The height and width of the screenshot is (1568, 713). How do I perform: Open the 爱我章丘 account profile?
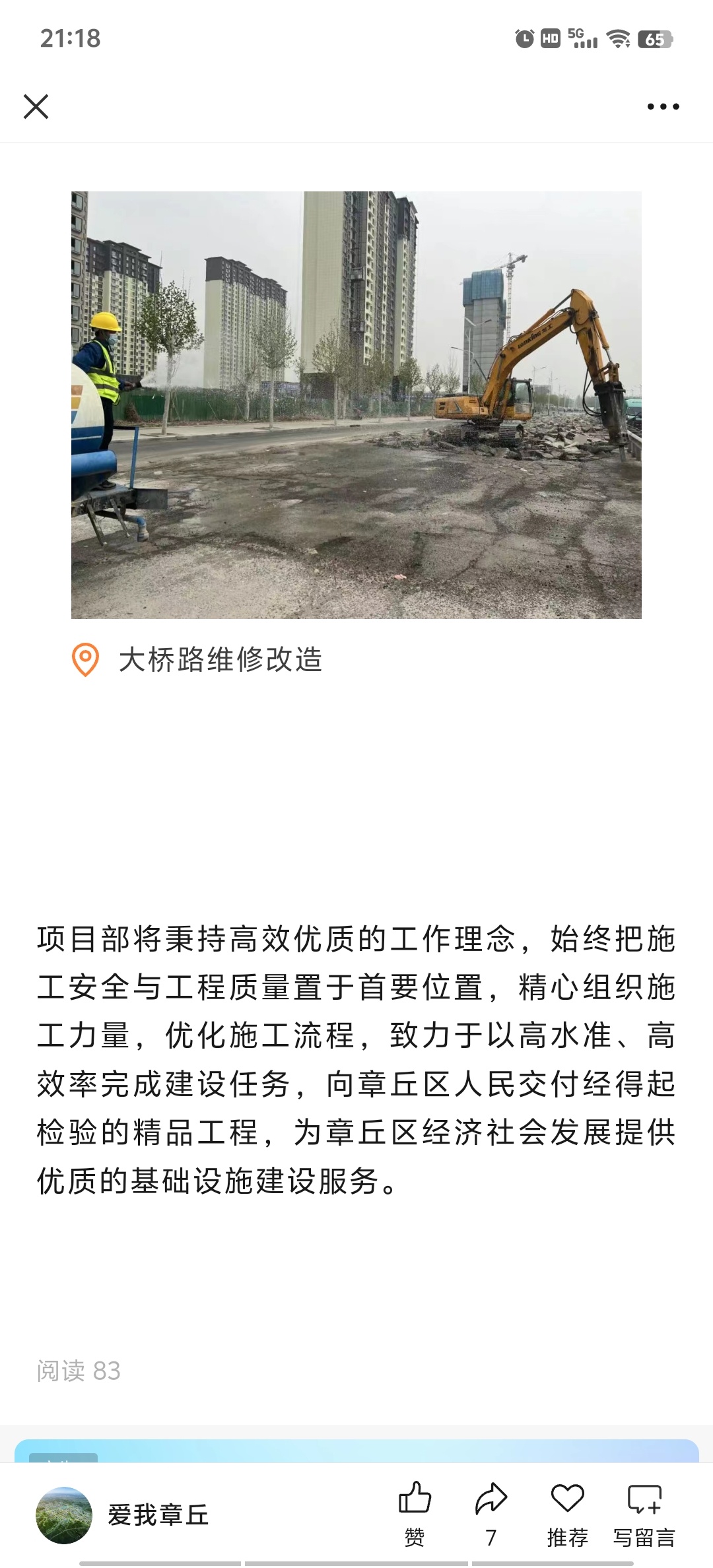[123, 1515]
